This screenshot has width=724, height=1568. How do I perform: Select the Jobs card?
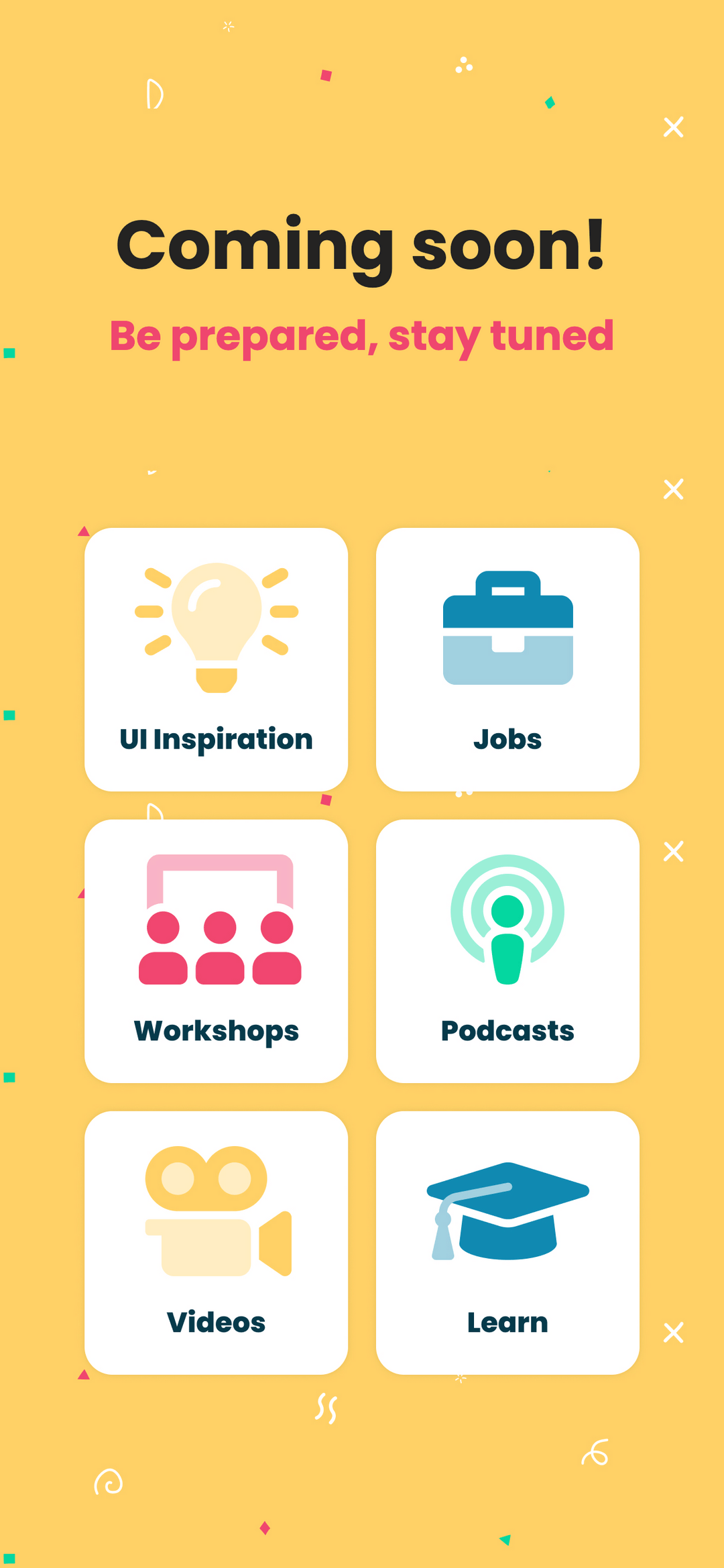pos(507,659)
